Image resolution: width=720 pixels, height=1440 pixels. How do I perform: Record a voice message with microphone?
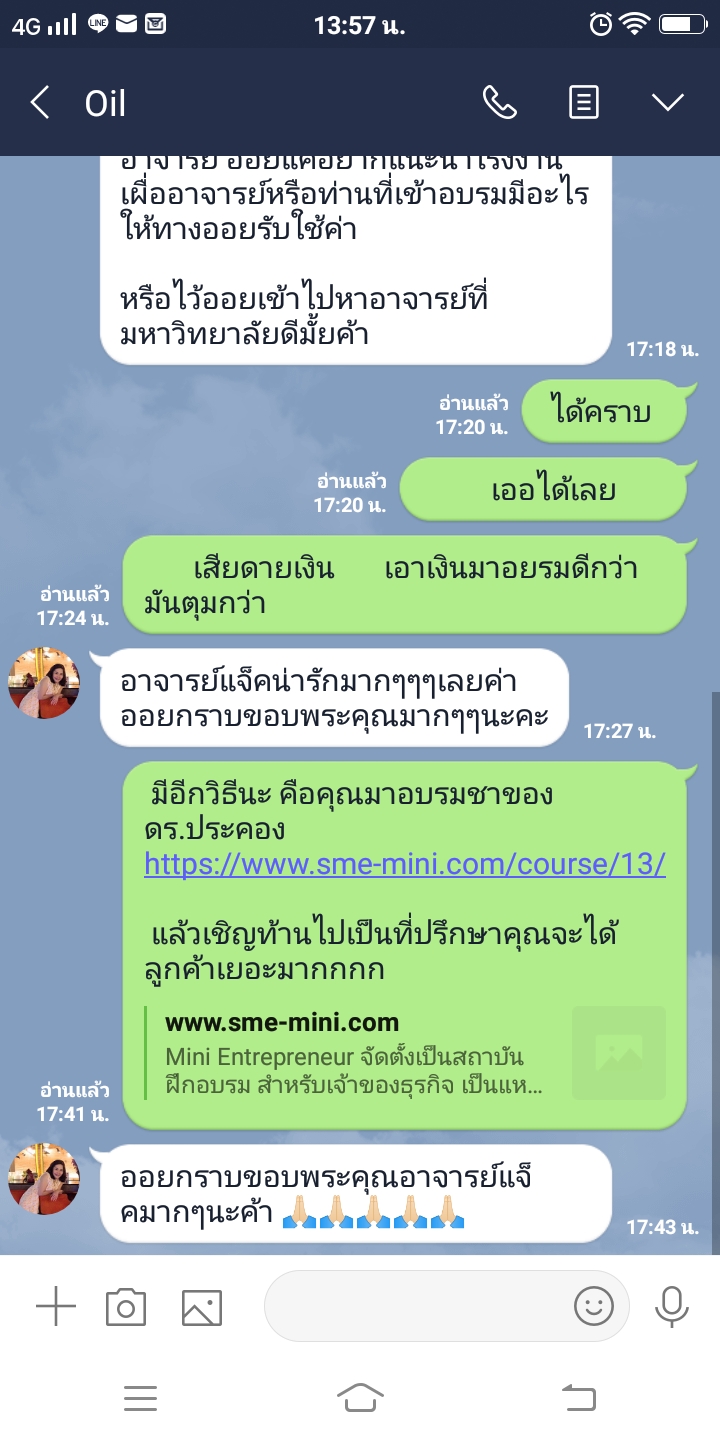(672, 1306)
